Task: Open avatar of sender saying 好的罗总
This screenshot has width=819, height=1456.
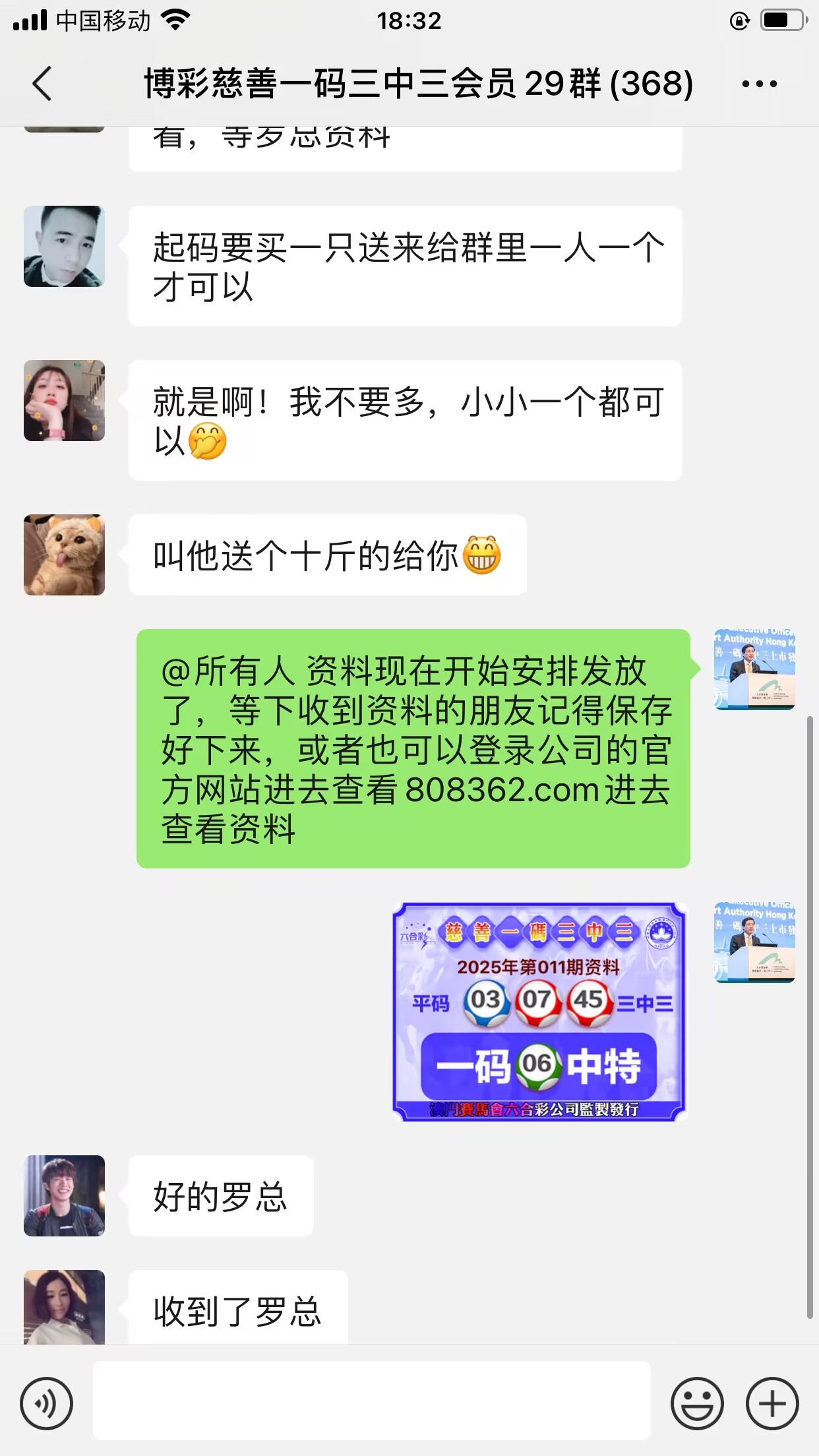Action: (64, 1196)
